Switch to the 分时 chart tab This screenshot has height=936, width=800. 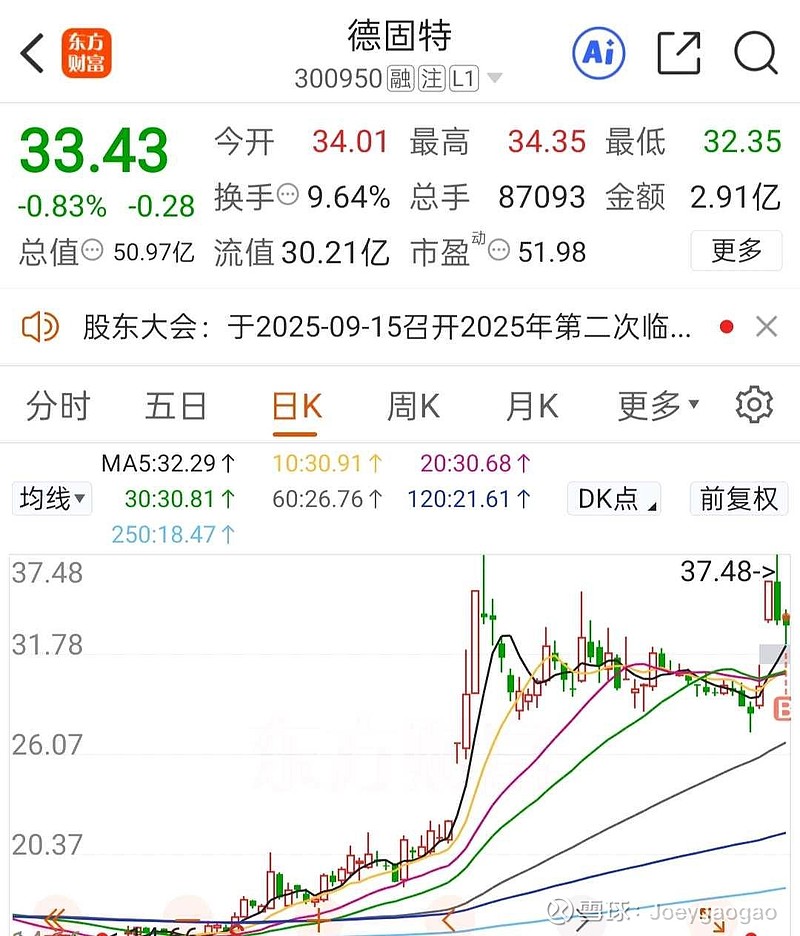pos(58,406)
